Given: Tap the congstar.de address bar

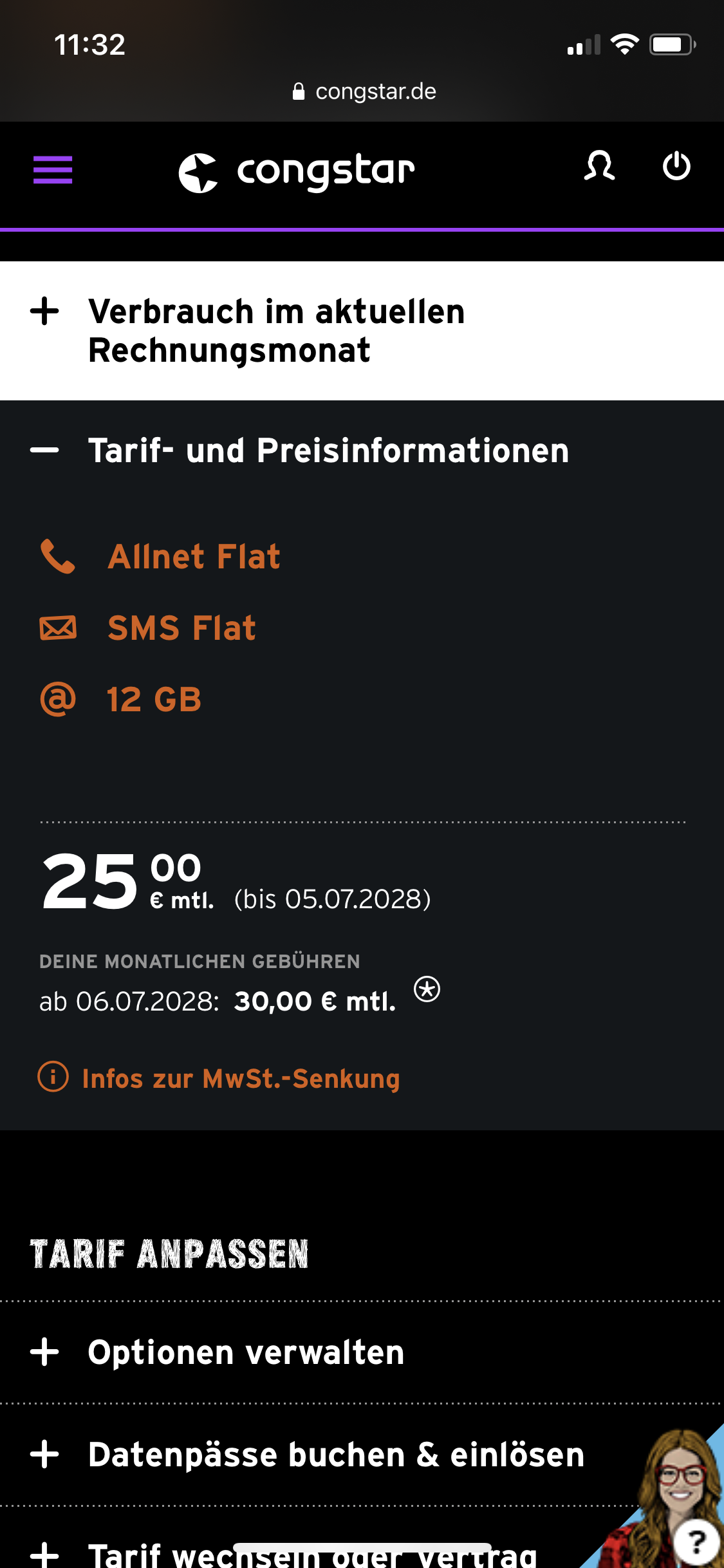Looking at the screenshot, I should 364,91.
